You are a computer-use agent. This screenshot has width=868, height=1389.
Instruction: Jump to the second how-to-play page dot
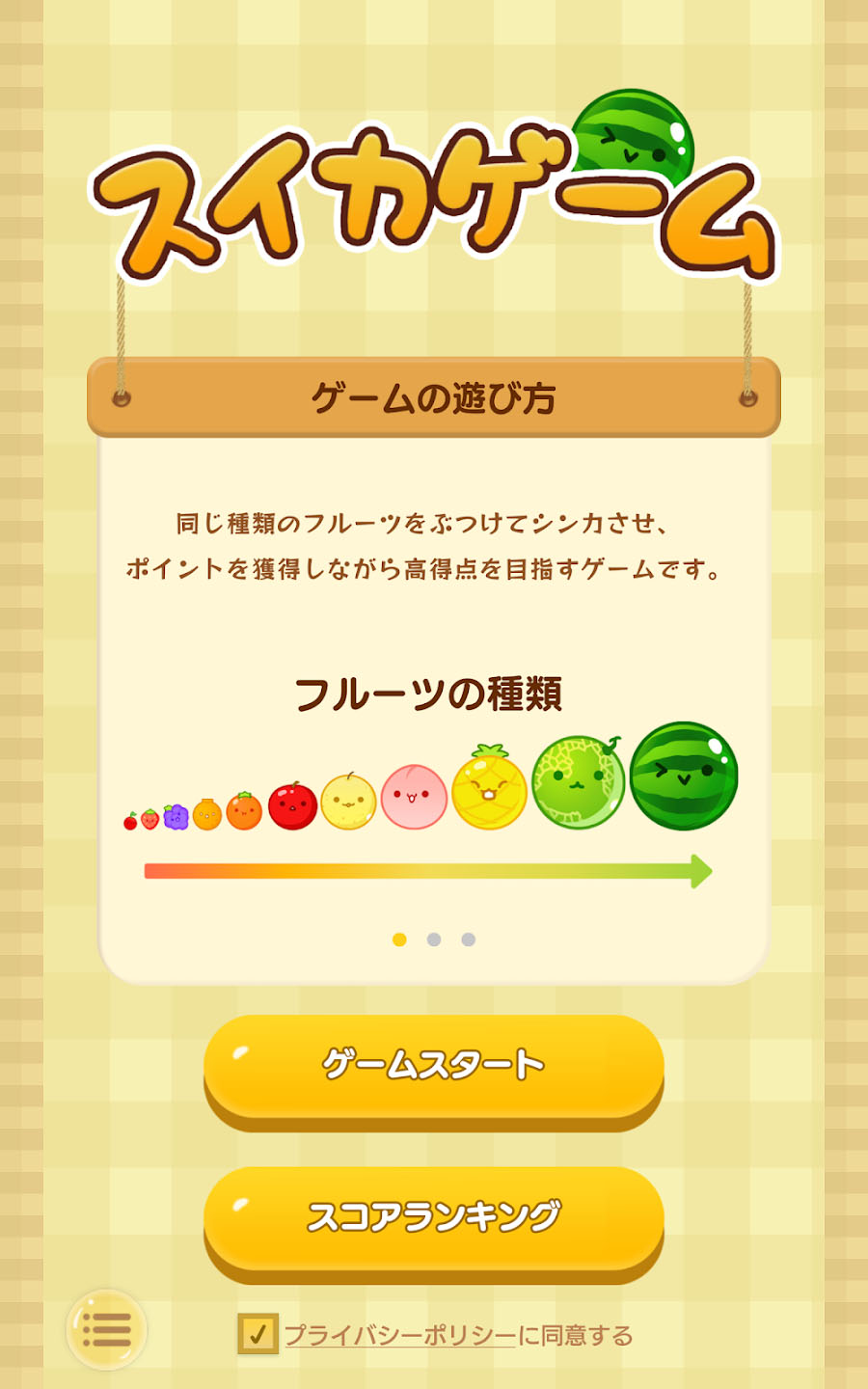[434, 940]
